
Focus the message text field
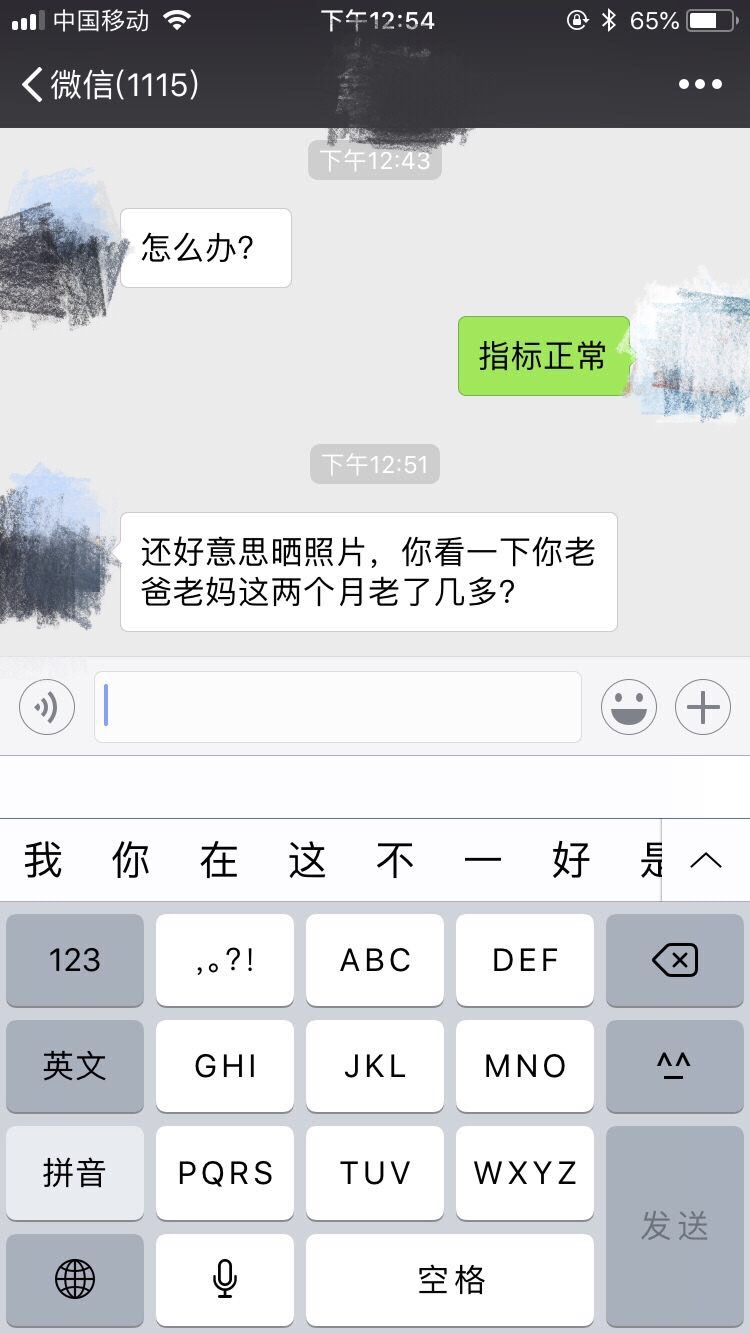point(338,707)
